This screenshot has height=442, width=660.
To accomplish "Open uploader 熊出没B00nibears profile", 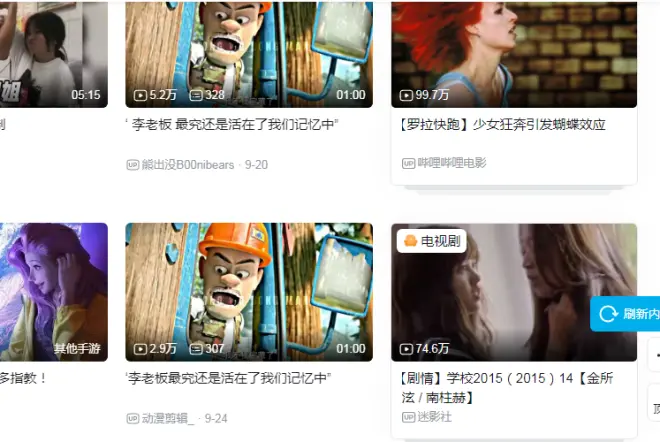I will 188,164.
